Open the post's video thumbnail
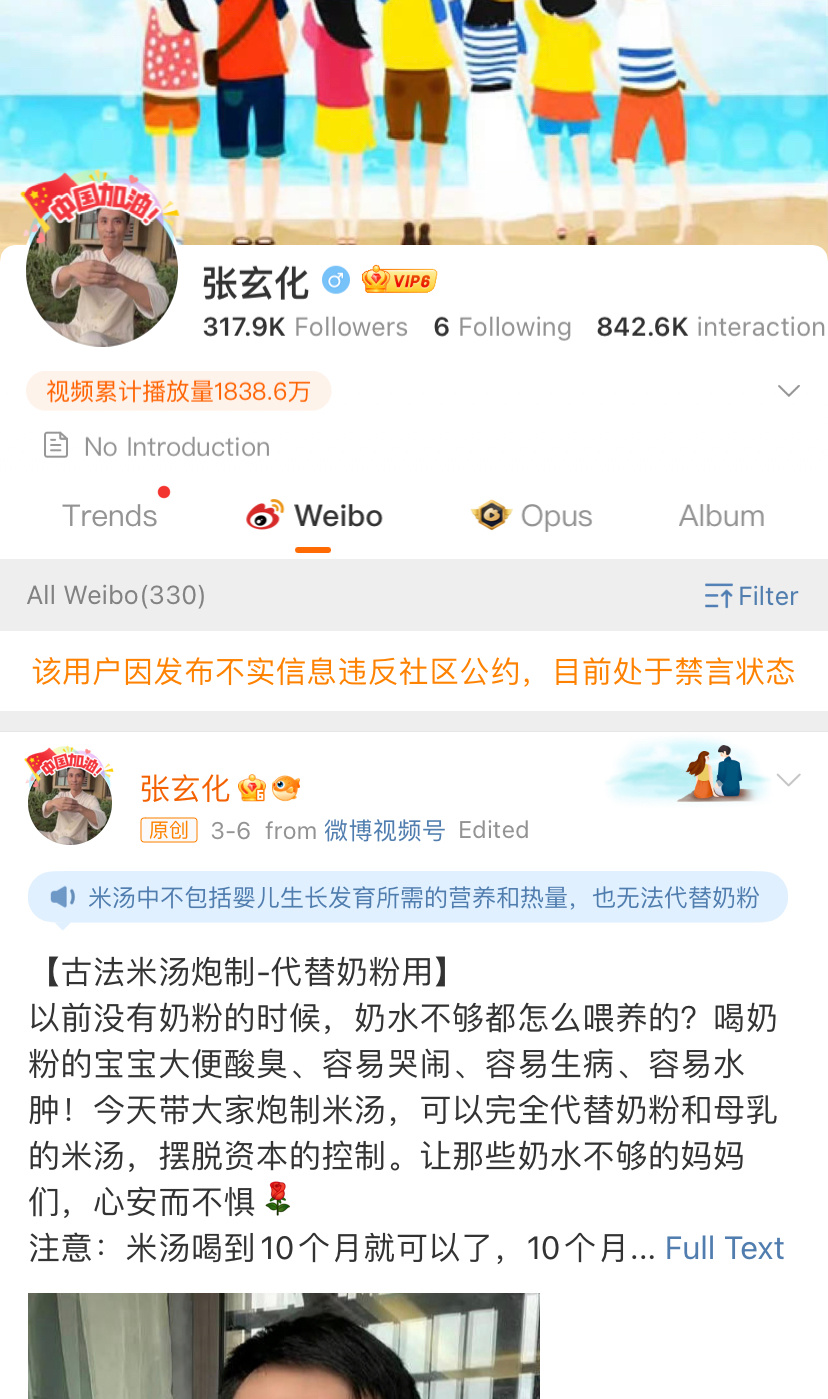This screenshot has width=828, height=1399. coord(284,1345)
